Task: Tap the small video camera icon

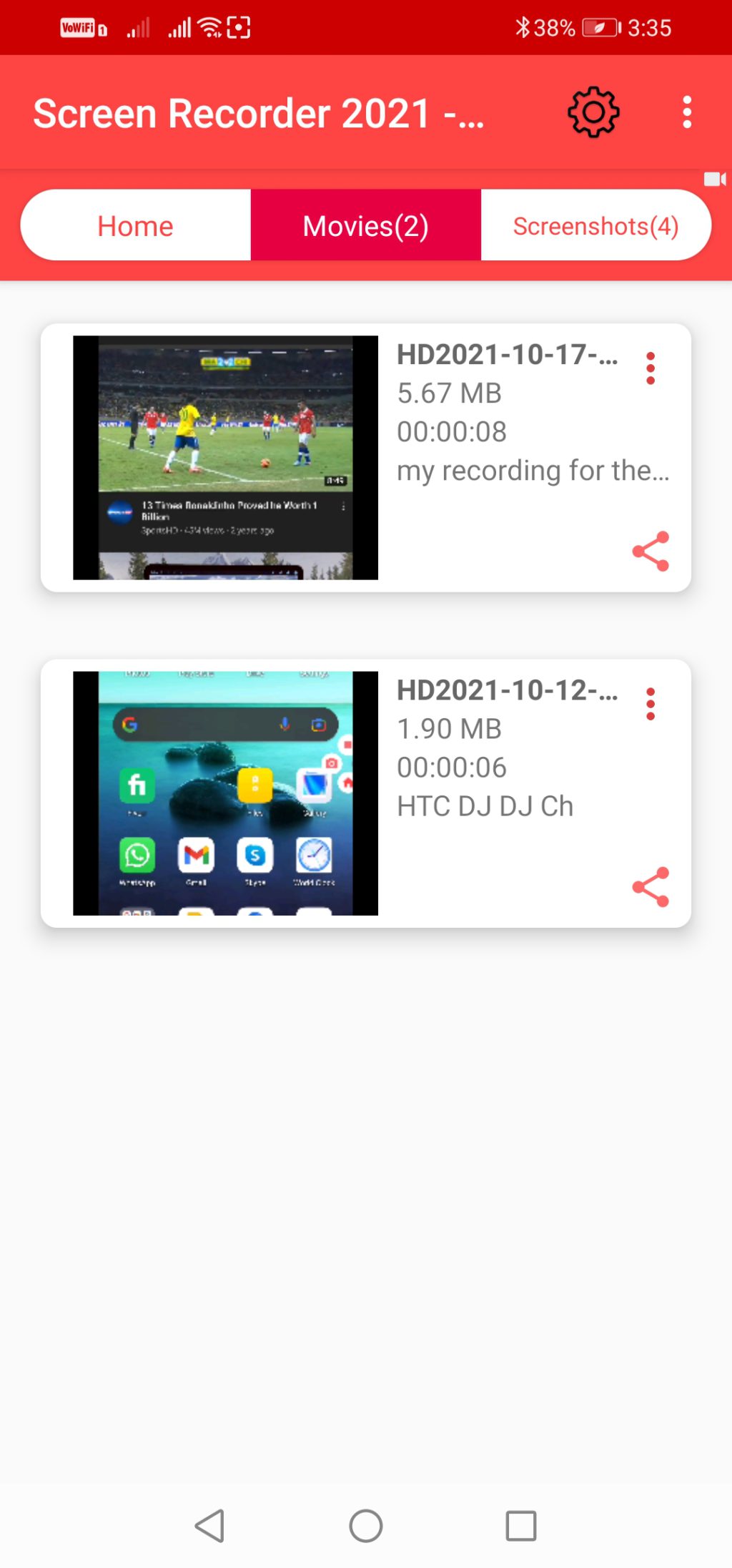Action: coord(714,179)
